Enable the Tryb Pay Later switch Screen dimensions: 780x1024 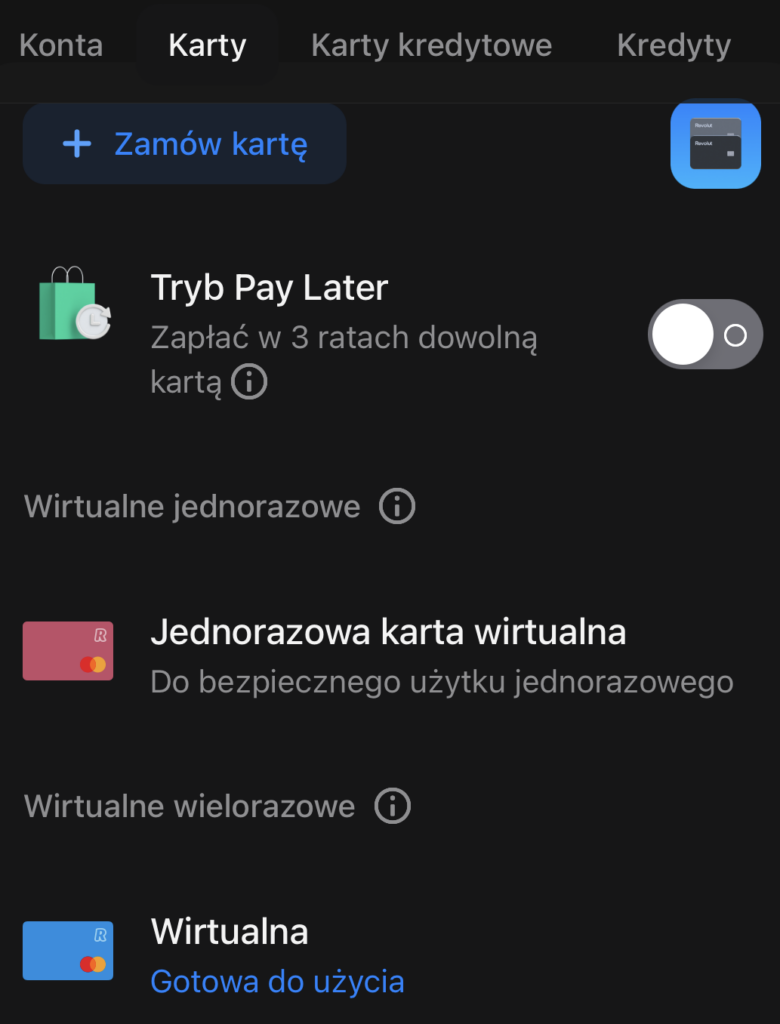tap(705, 335)
